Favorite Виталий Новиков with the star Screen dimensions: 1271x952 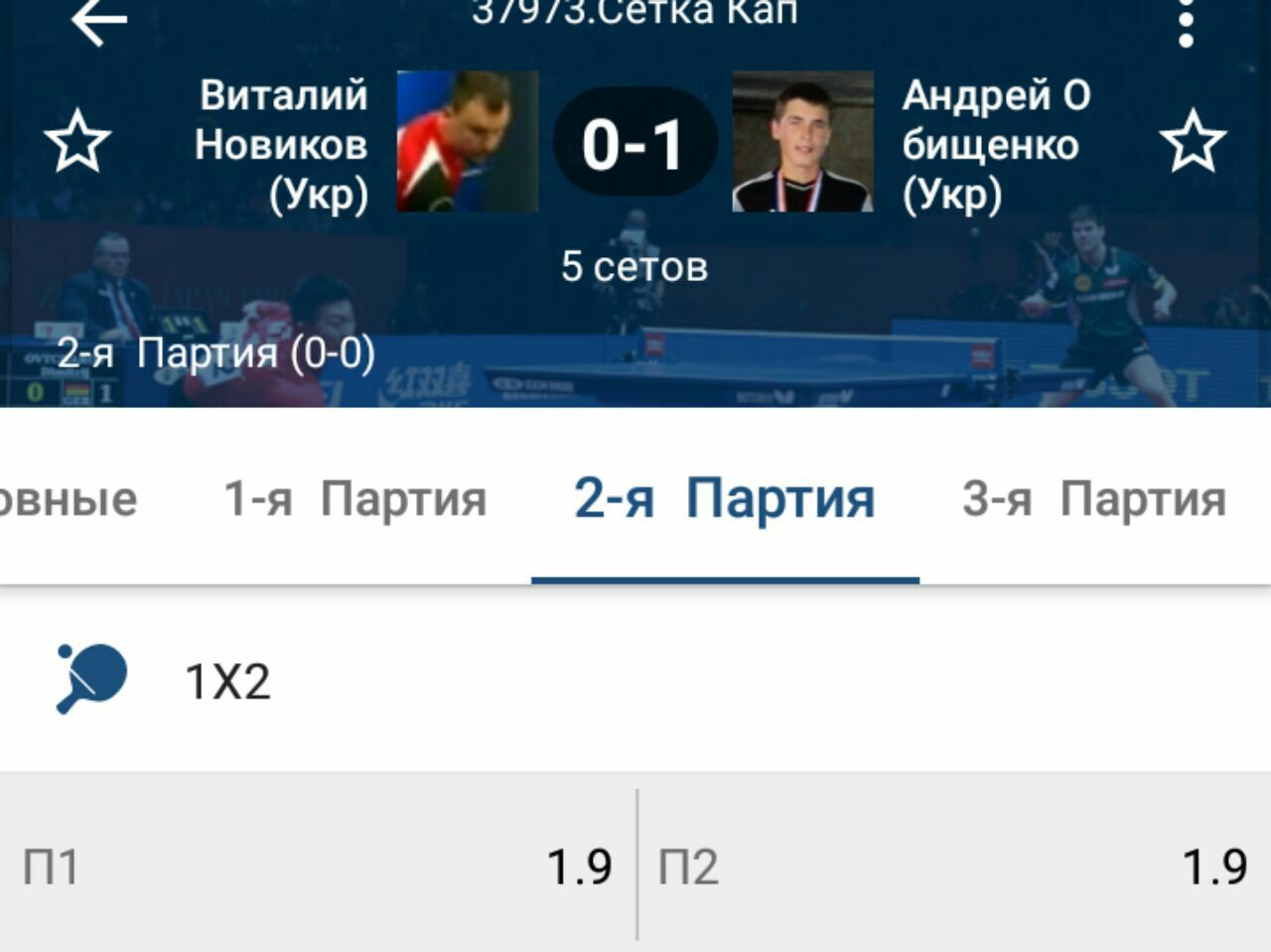(x=77, y=142)
